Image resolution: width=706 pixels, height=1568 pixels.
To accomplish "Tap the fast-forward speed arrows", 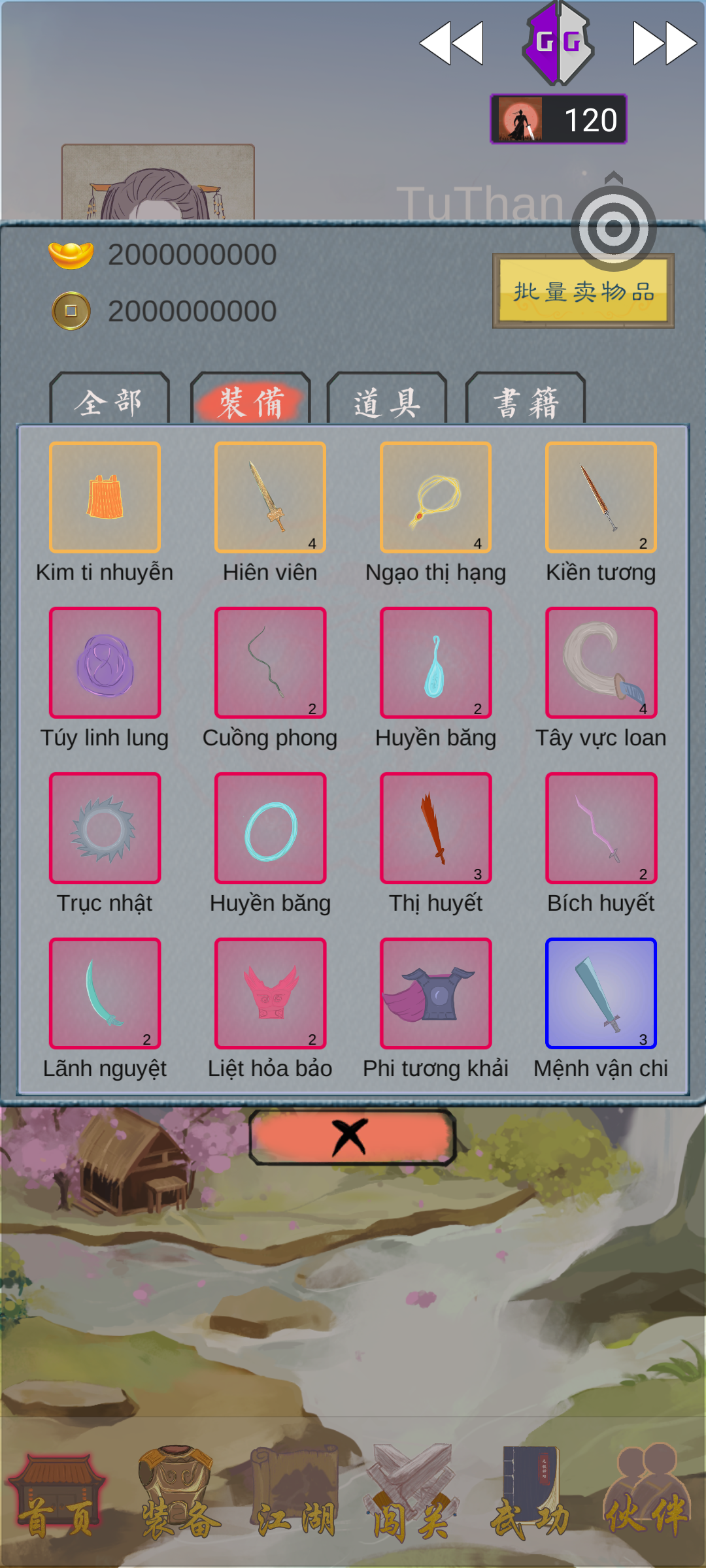I will click(664, 43).
